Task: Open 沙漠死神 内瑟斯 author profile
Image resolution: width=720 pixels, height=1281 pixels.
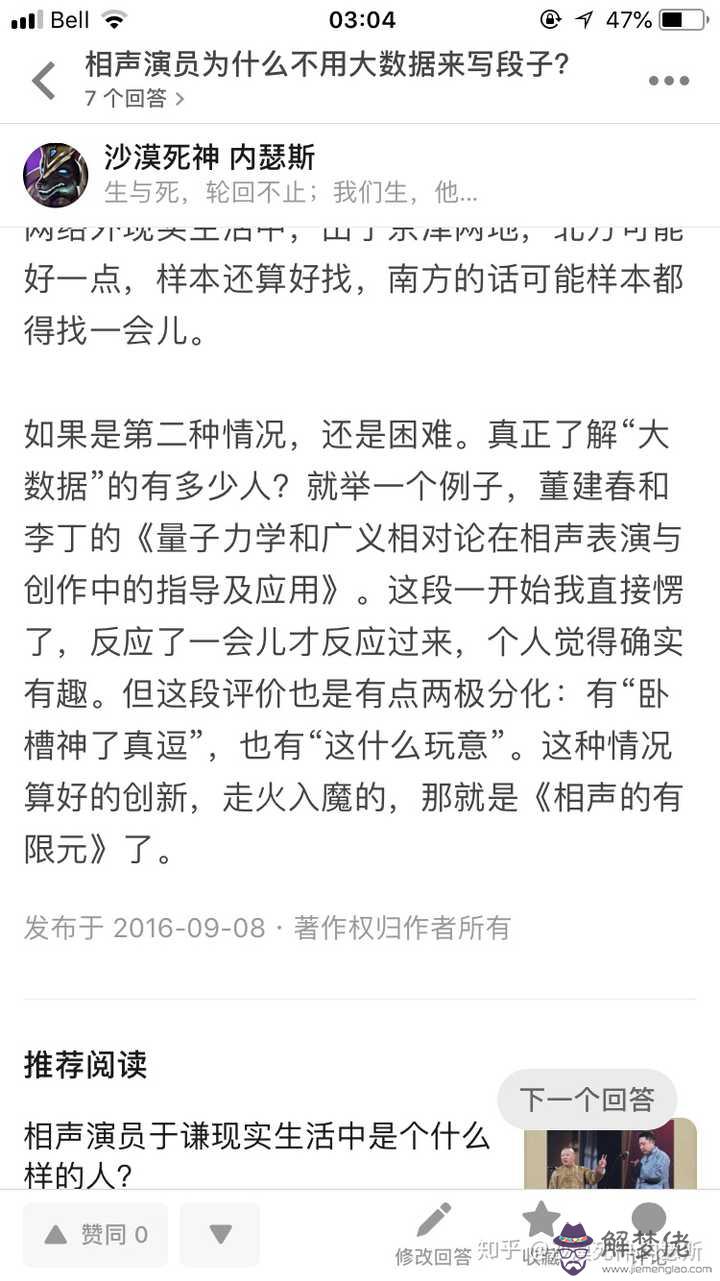Action: click(x=208, y=157)
